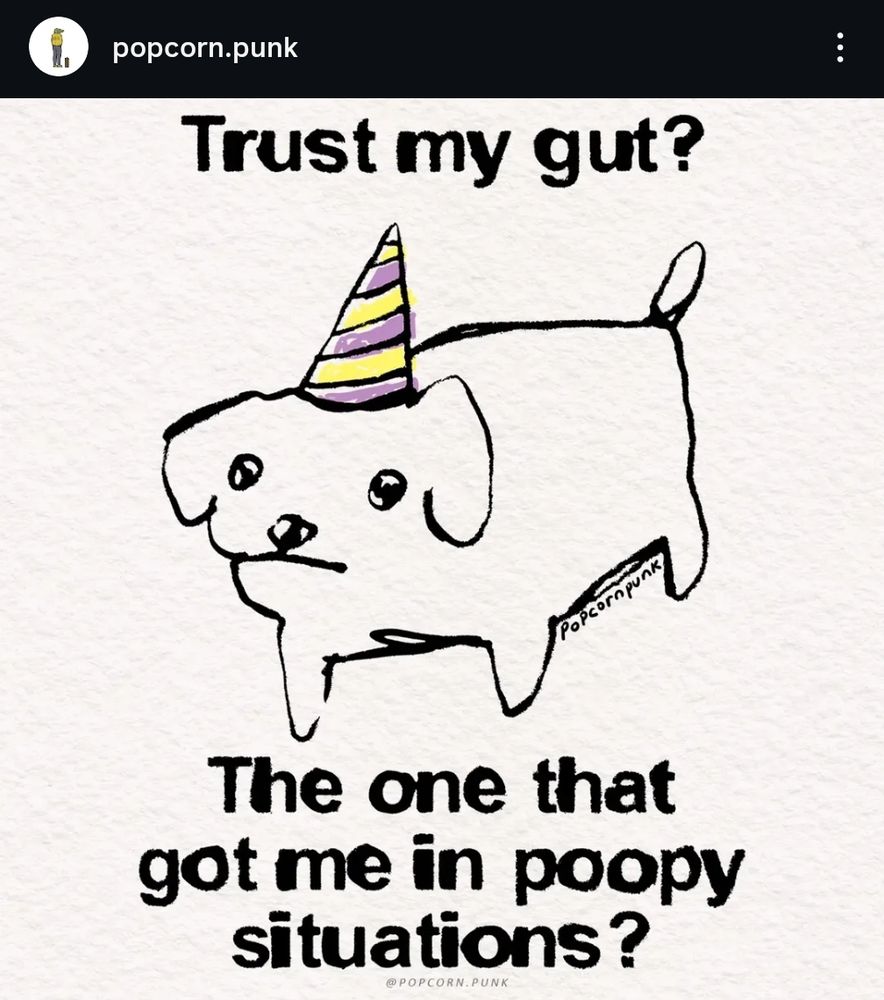The width and height of the screenshot is (884, 1000).
Task: Open the post's three-dot options menu
Action: (x=840, y=48)
